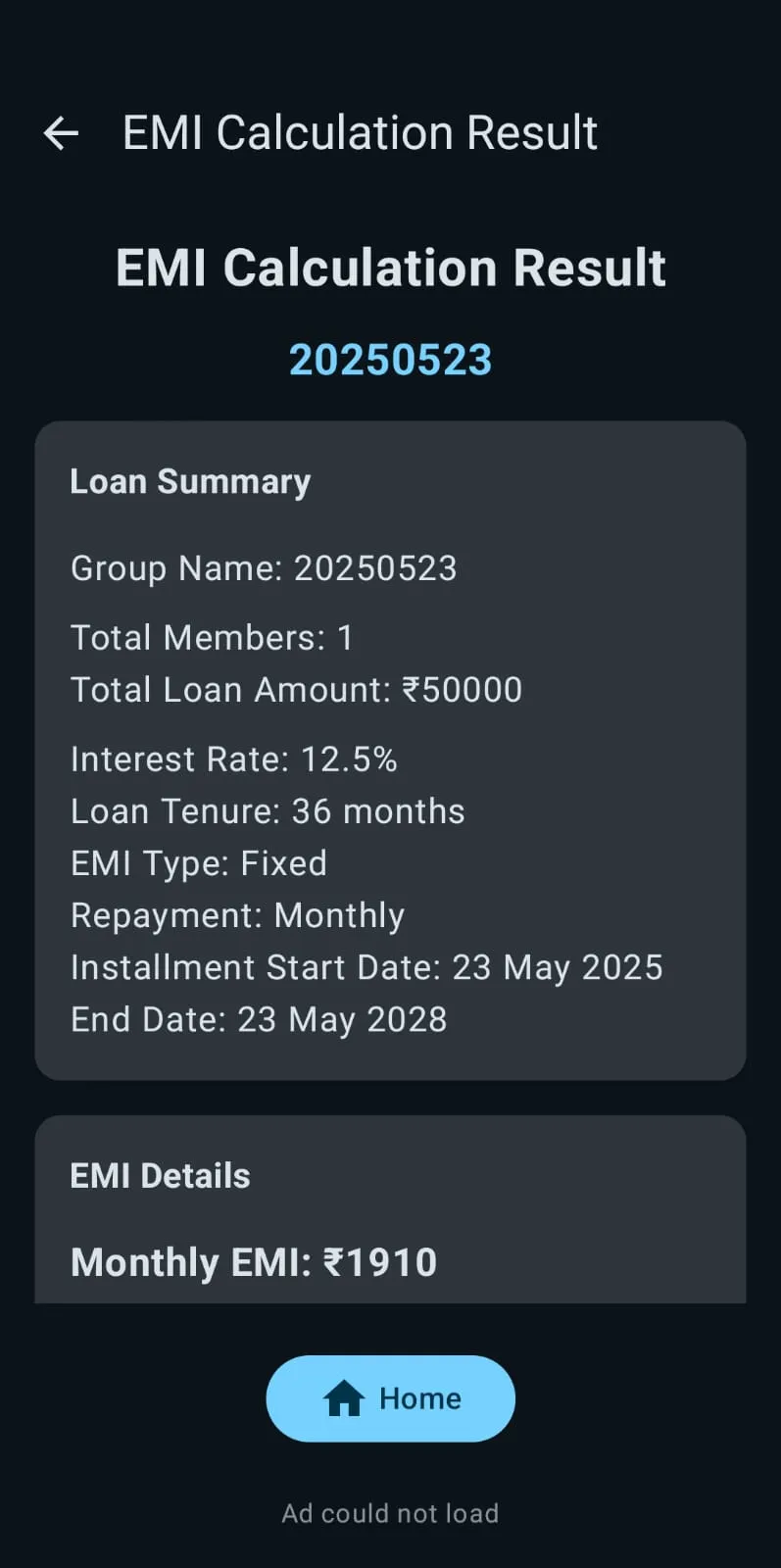Select the EMI Type Fixed entry
This screenshot has height=1568, width=781.
[198, 862]
